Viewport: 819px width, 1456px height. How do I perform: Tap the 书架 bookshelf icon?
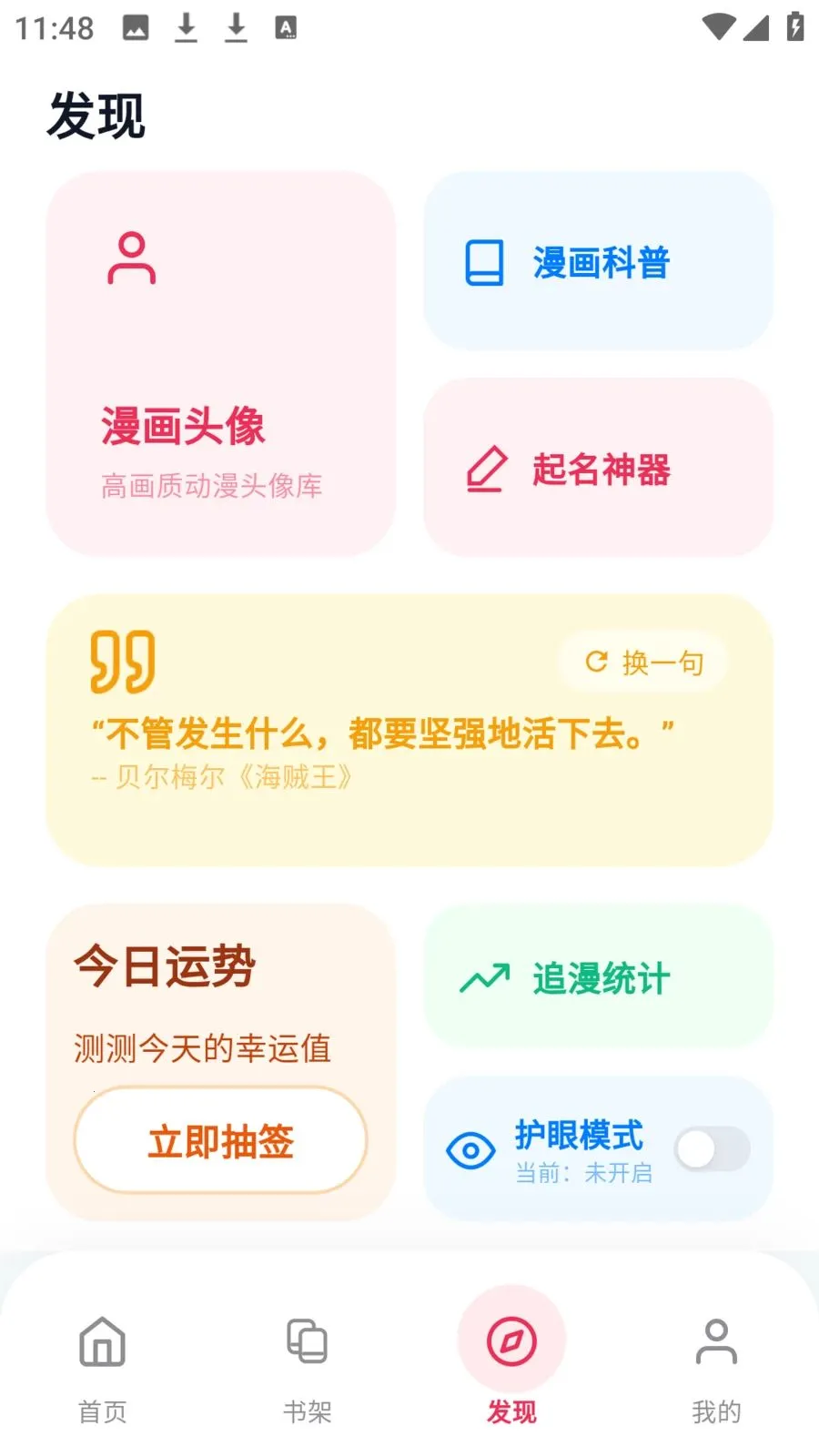307,1341
